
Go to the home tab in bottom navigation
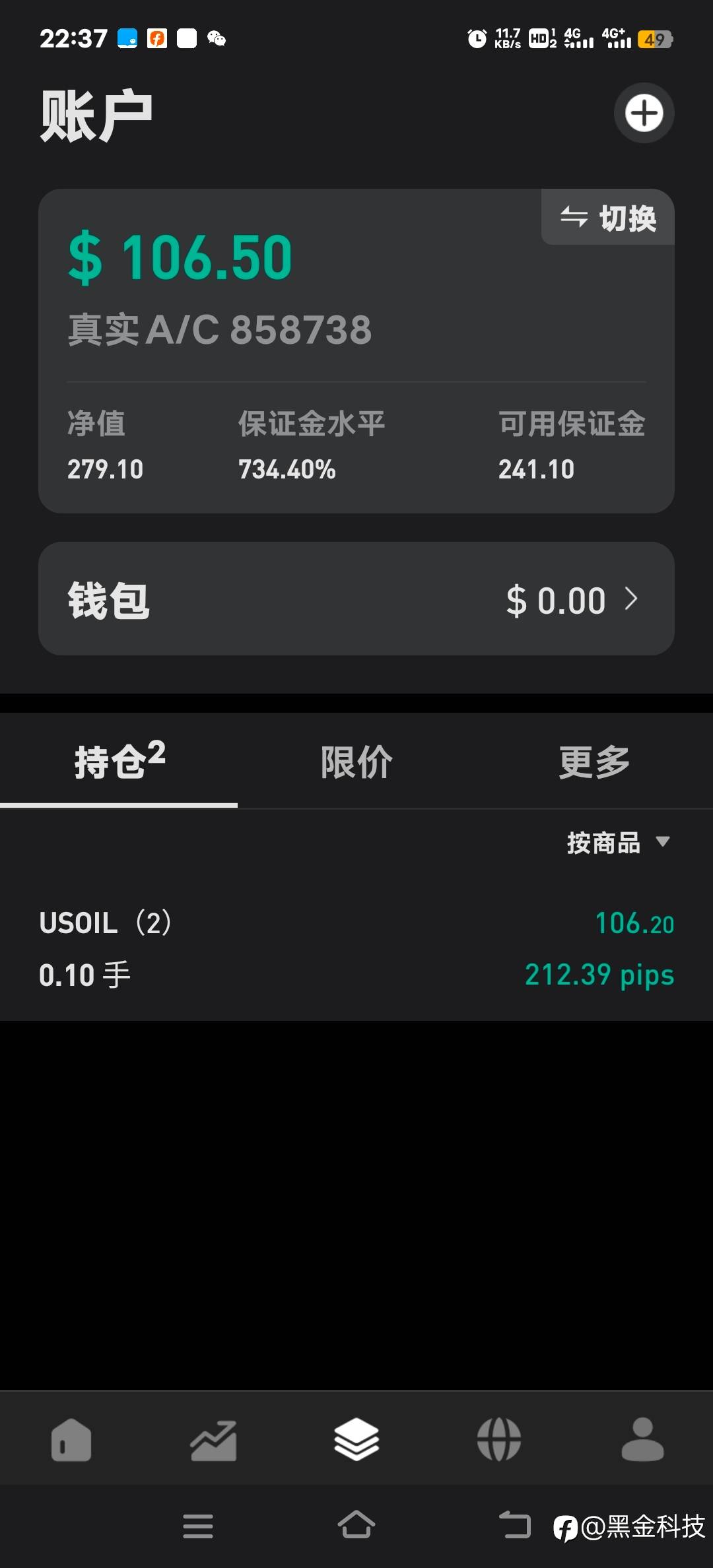[x=71, y=1440]
